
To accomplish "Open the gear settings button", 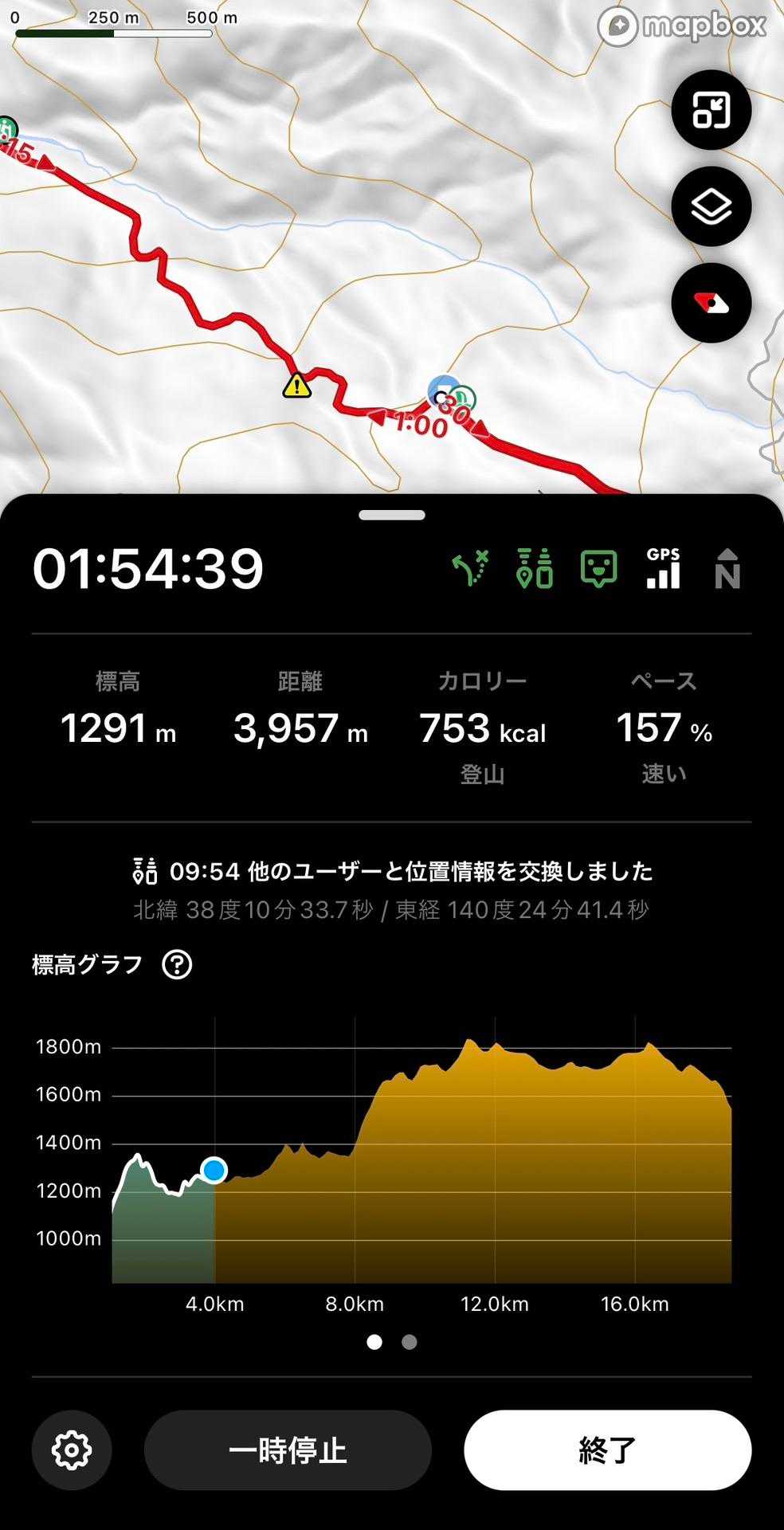I will point(72,1450).
